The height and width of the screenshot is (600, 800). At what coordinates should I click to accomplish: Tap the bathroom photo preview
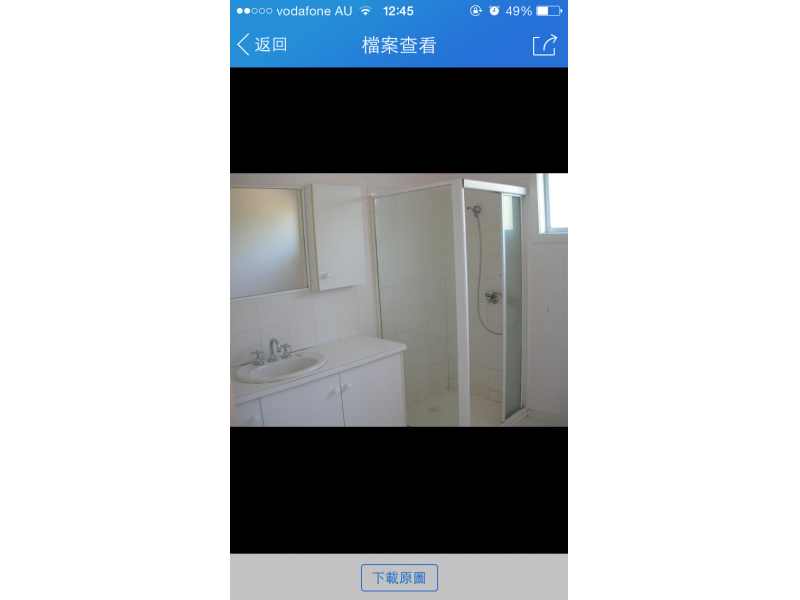[399, 300]
